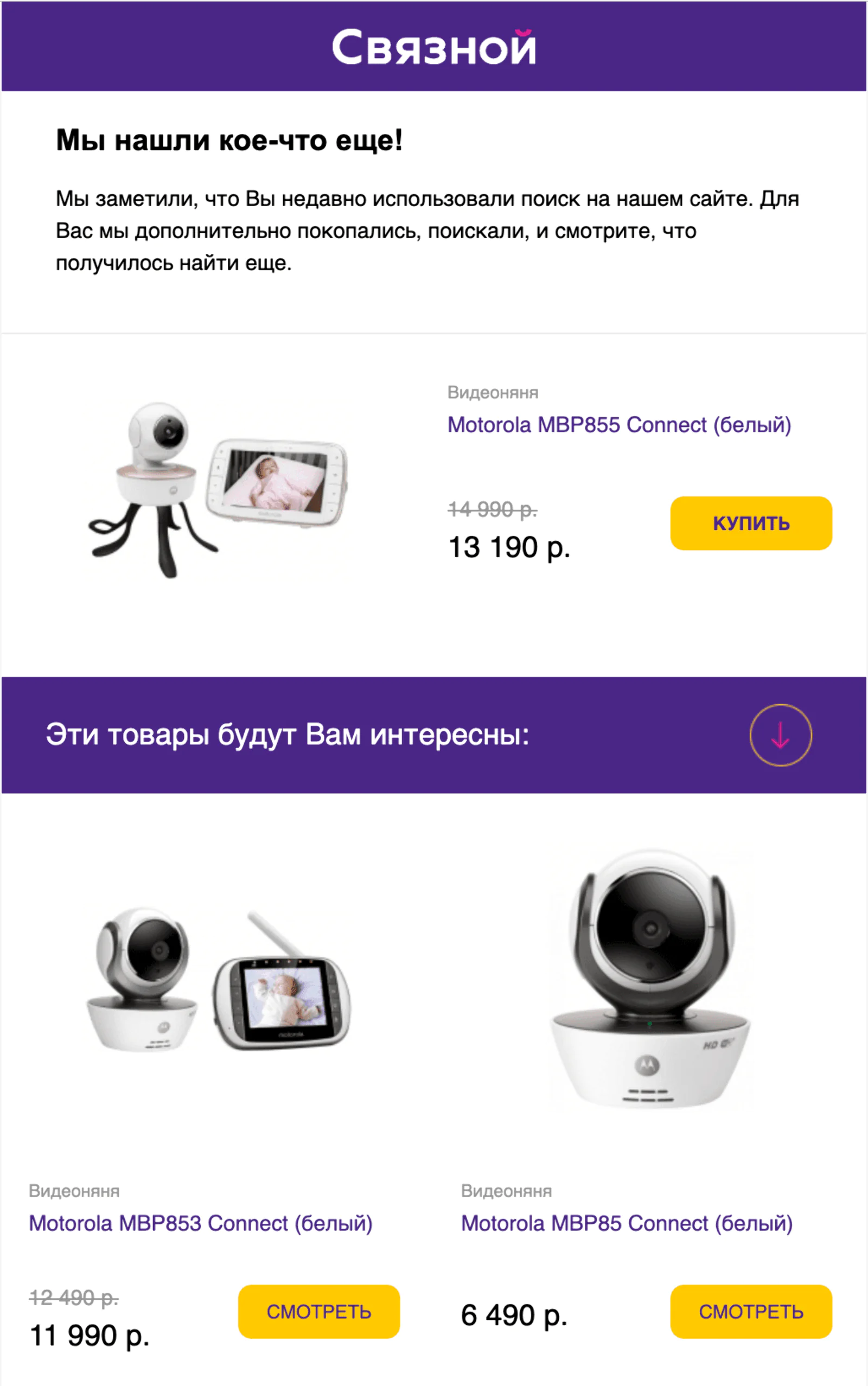Tap СМОТРЕТЬ for Motorola MBP853 Connect
The image size is (868, 1386).
click(318, 1311)
